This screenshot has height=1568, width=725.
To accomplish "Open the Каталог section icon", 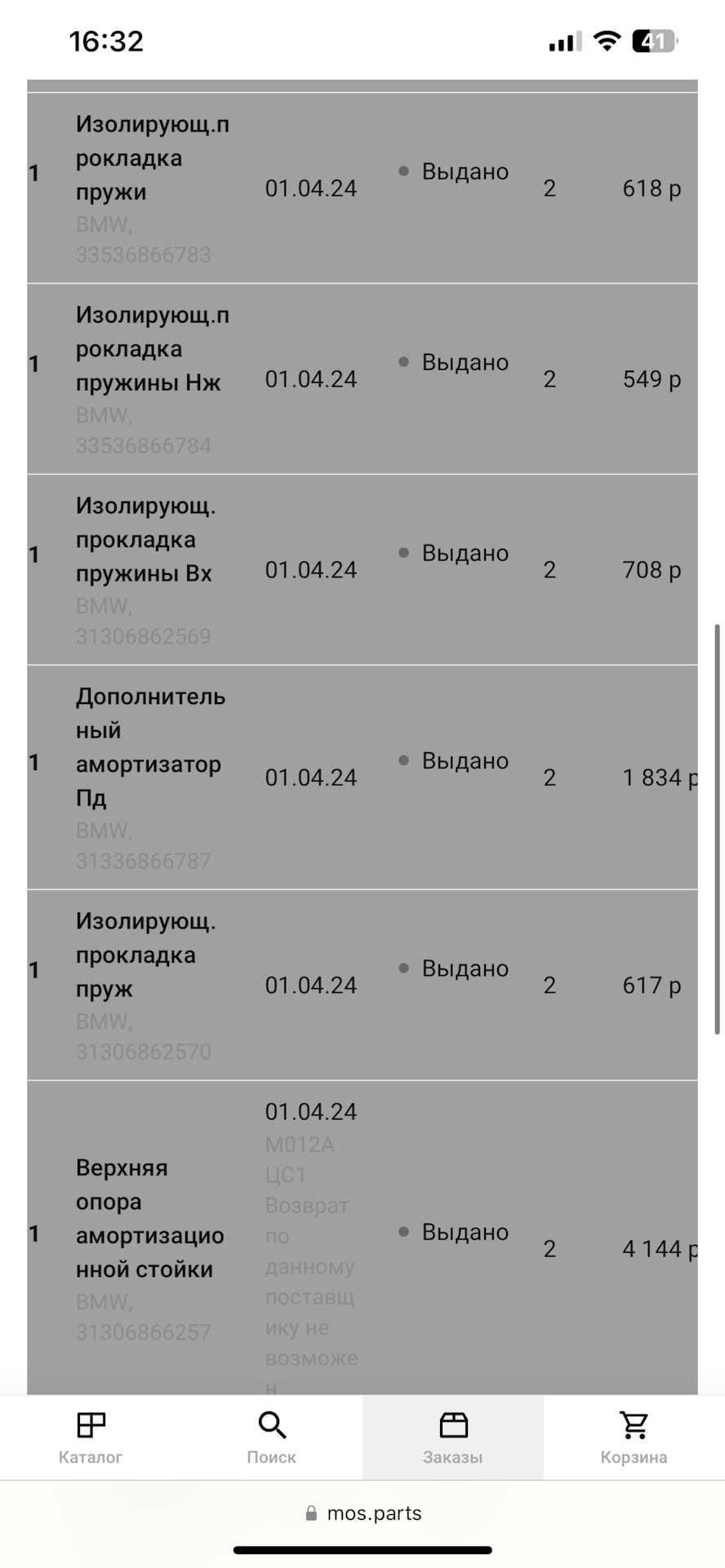I will coord(90,1426).
